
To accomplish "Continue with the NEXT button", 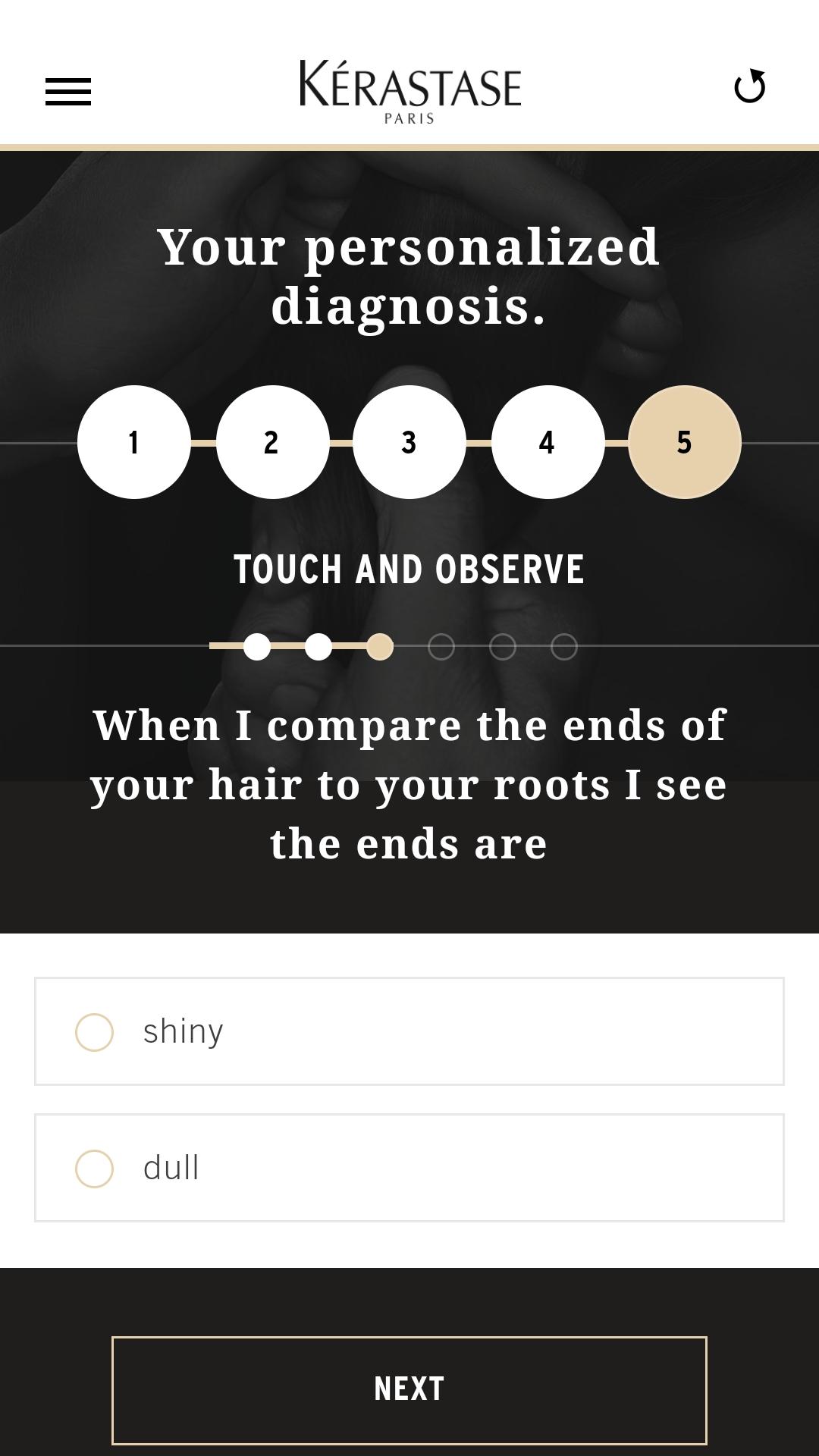I will click(409, 1390).
